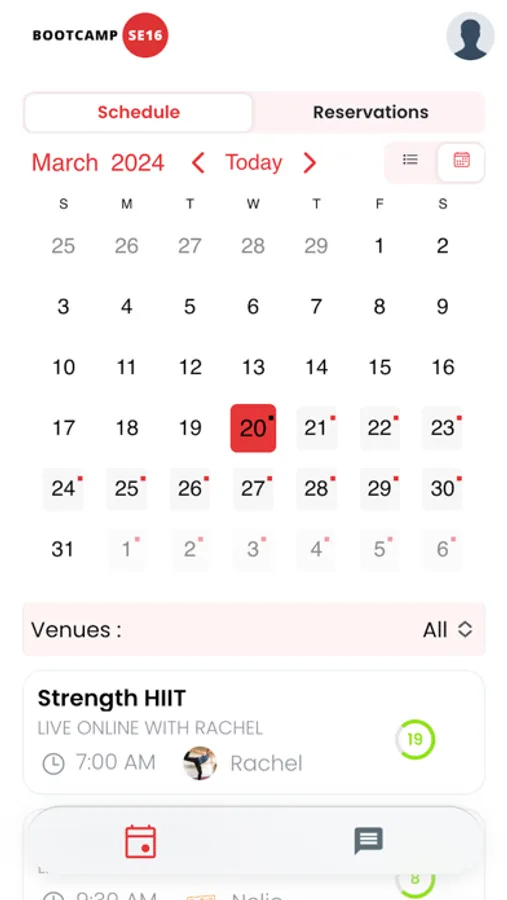
Task: Switch to calendar grid view
Action: tap(461, 160)
